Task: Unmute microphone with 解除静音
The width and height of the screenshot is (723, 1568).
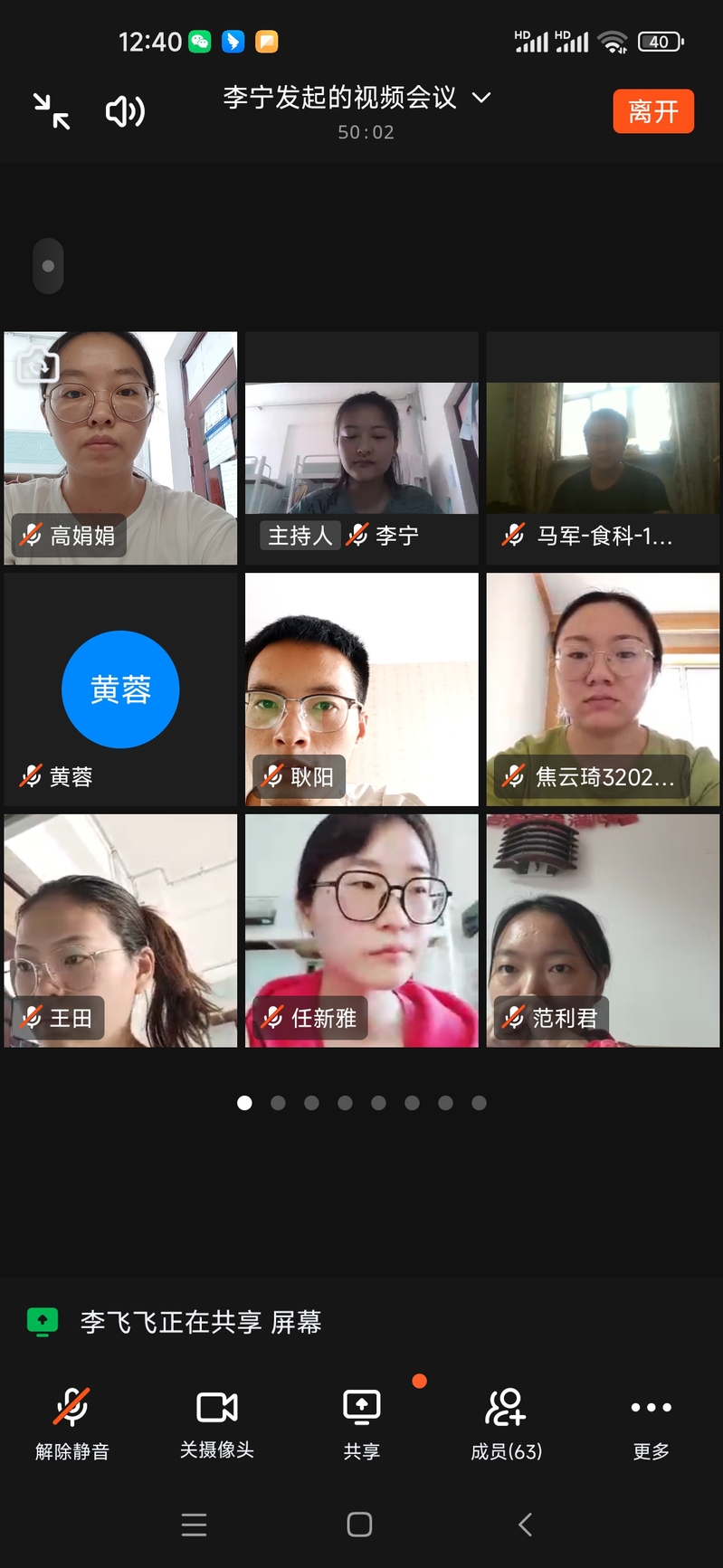Action: pyautogui.click(x=72, y=1422)
